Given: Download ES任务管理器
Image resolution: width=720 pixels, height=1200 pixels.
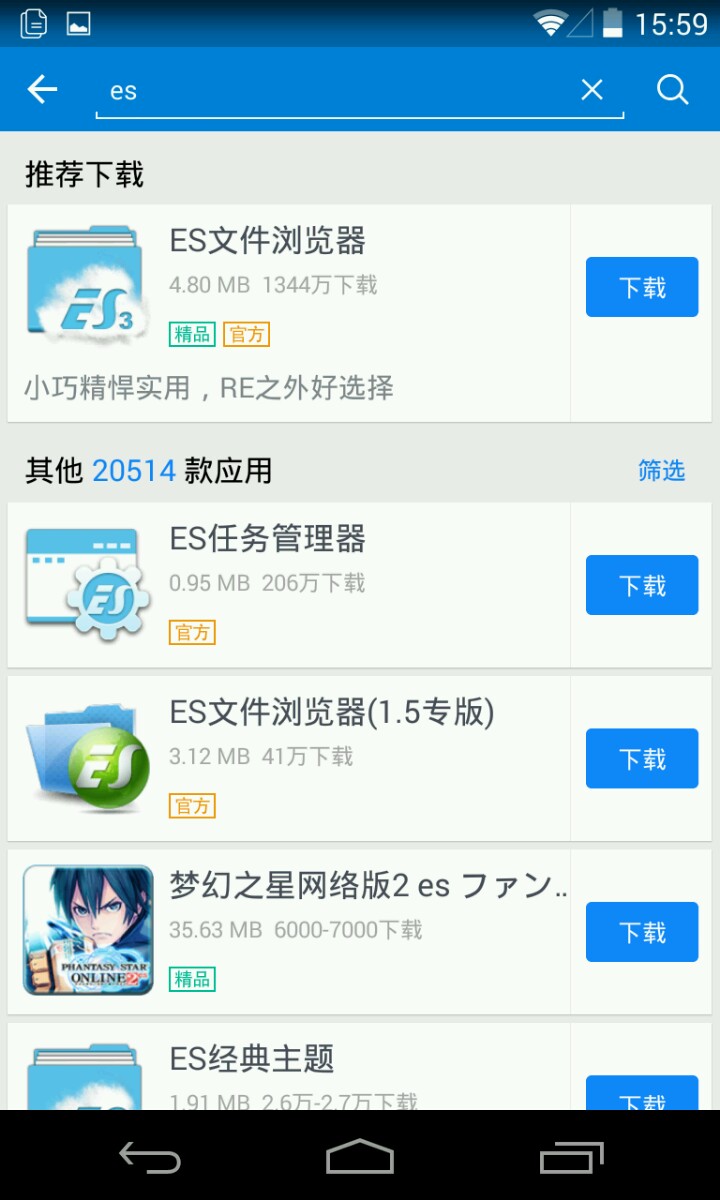Looking at the screenshot, I should 642,585.
